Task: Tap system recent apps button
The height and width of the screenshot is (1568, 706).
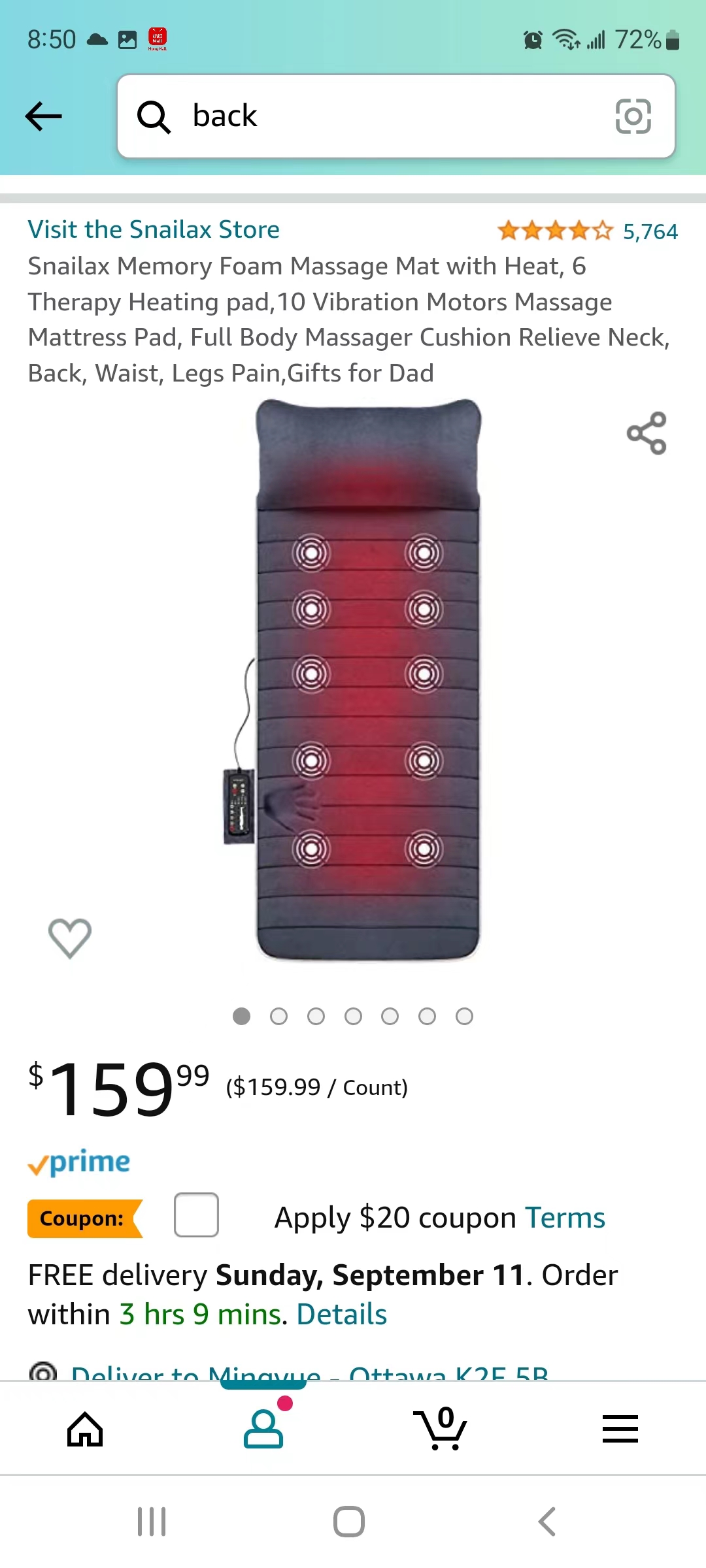Action: pos(152,1522)
